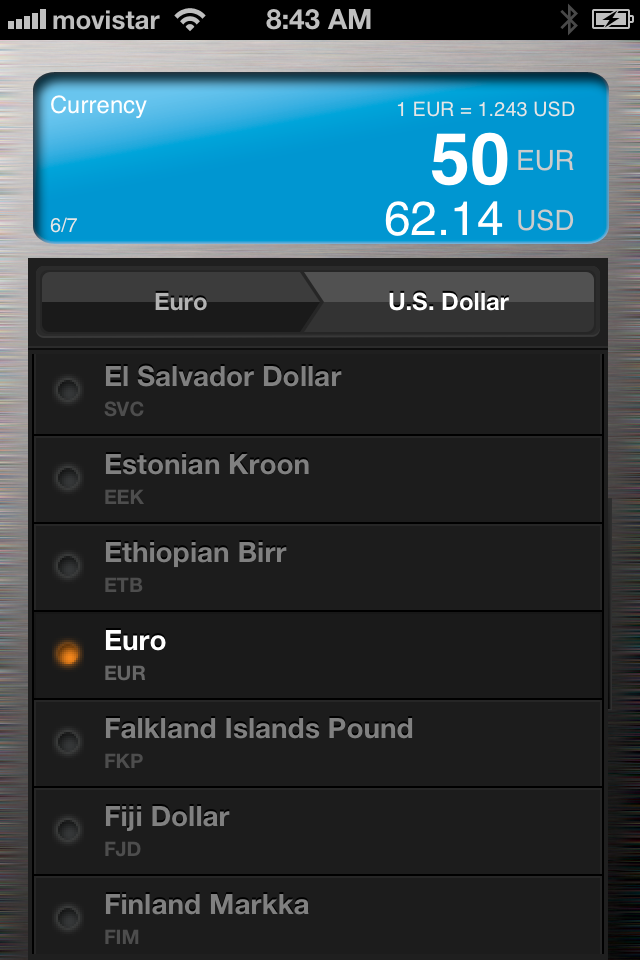Select Falkland Islands Pound
This screenshot has height=960, width=640.
click(x=318, y=743)
